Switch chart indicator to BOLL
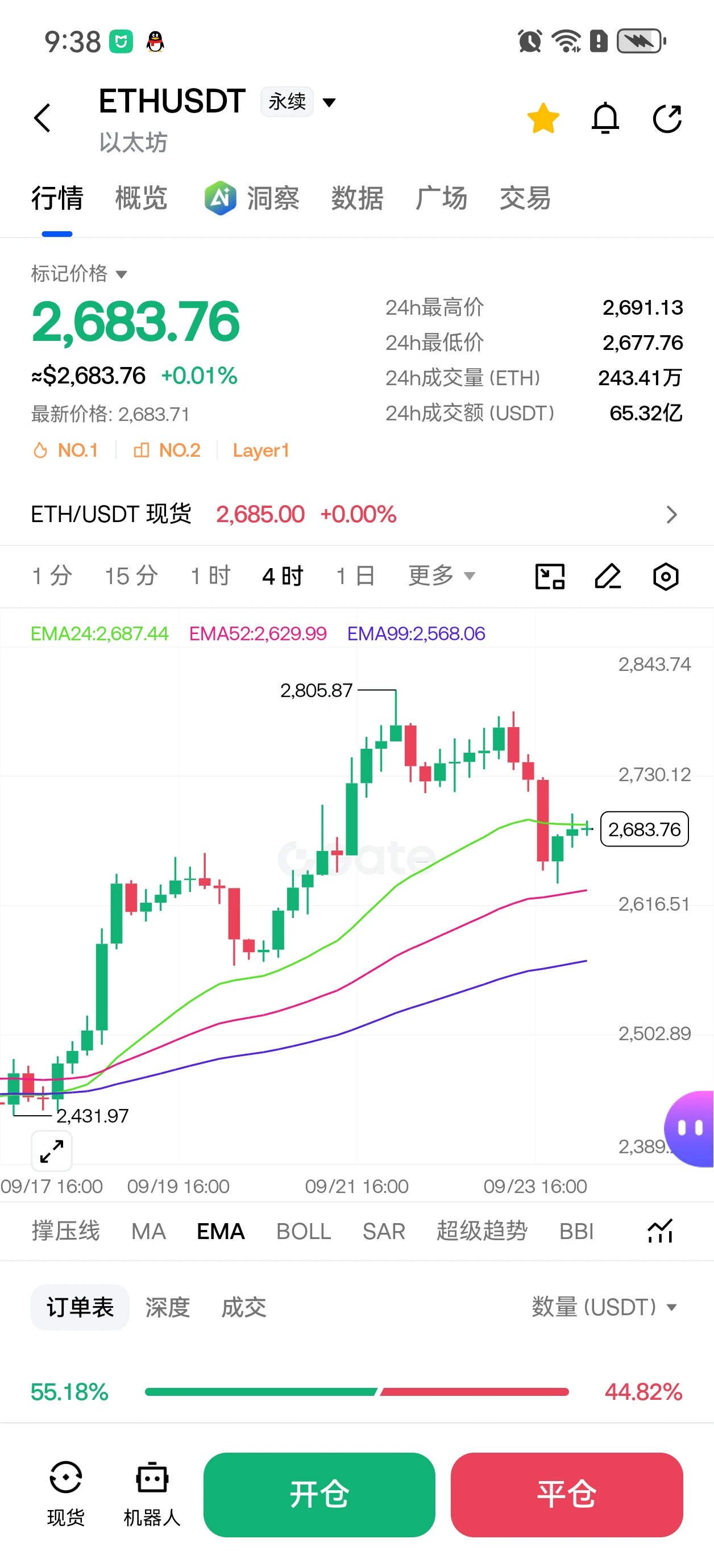This screenshot has height=1568, width=714. coord(304,1232)
